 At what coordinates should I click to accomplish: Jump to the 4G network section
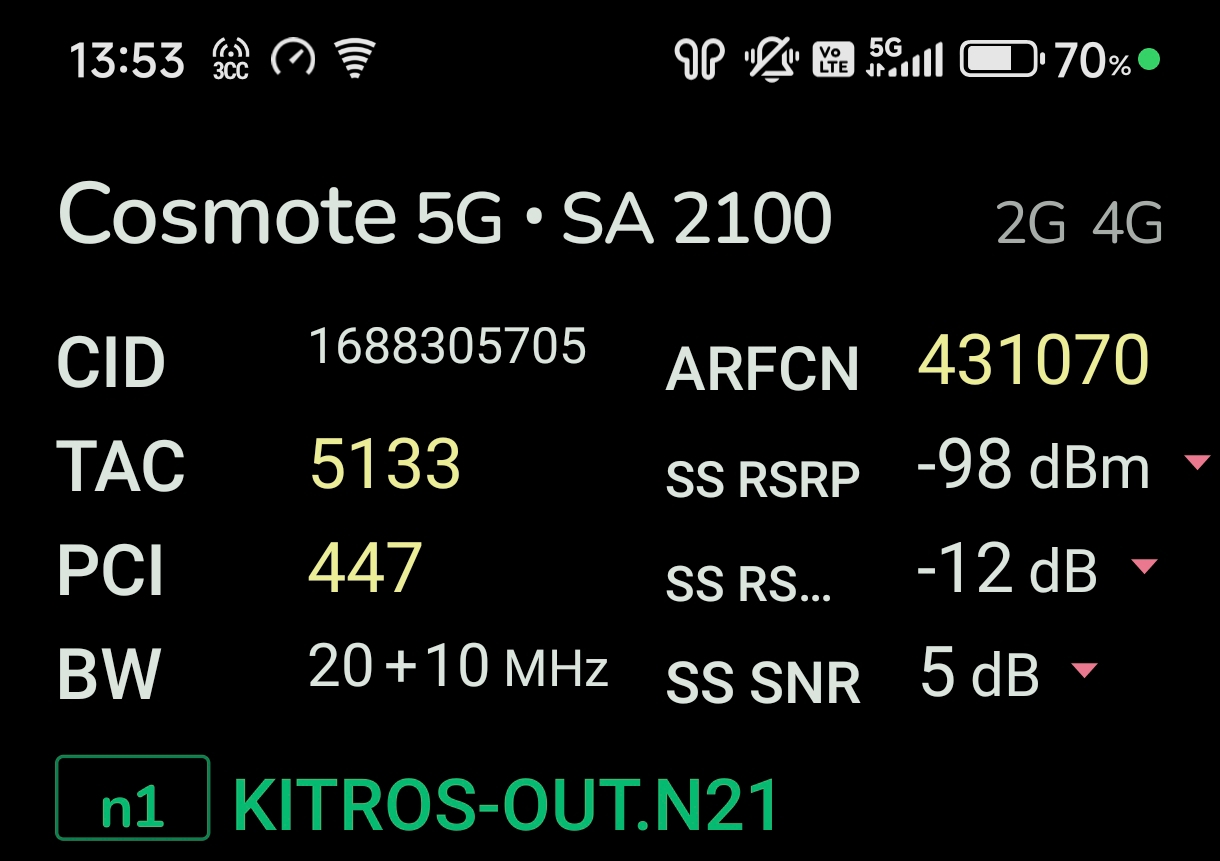click(1127, 224)
